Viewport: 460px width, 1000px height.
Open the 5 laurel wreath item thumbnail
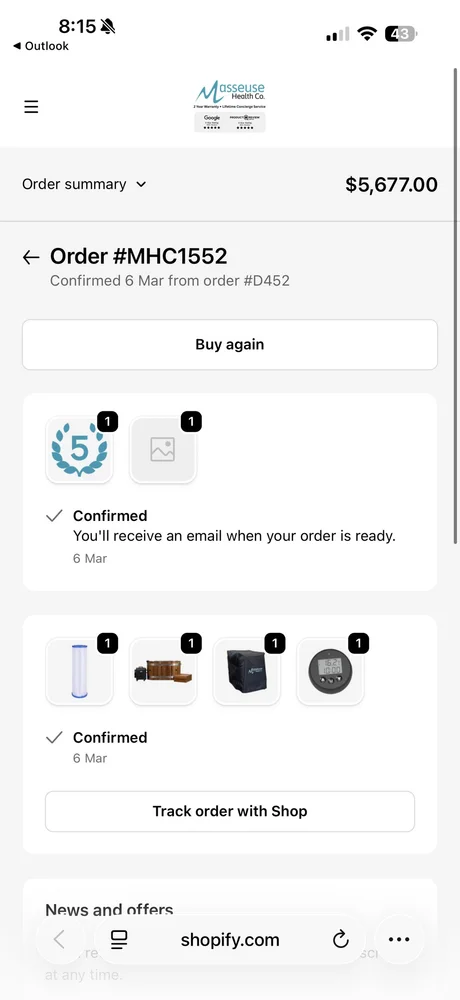79,450
